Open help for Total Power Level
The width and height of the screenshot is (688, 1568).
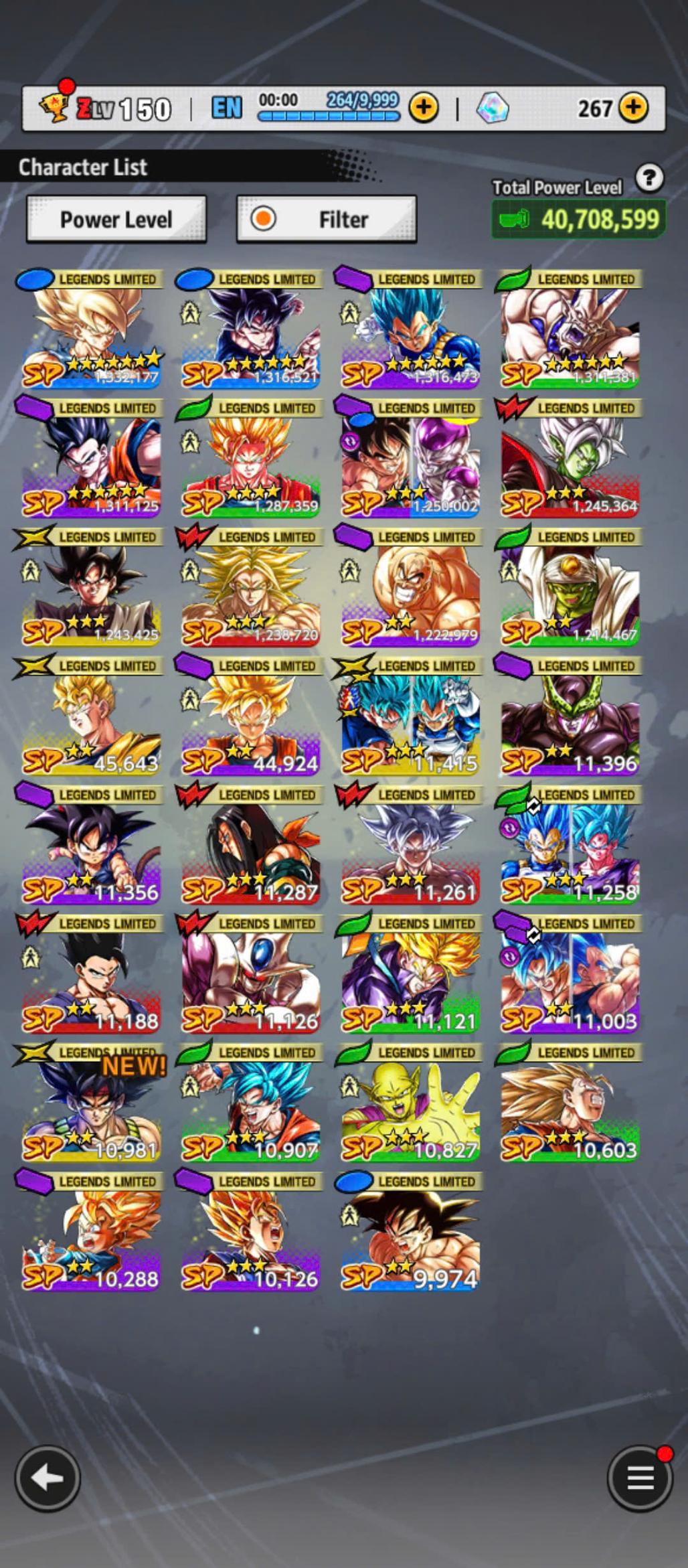[x=649, y=178]
